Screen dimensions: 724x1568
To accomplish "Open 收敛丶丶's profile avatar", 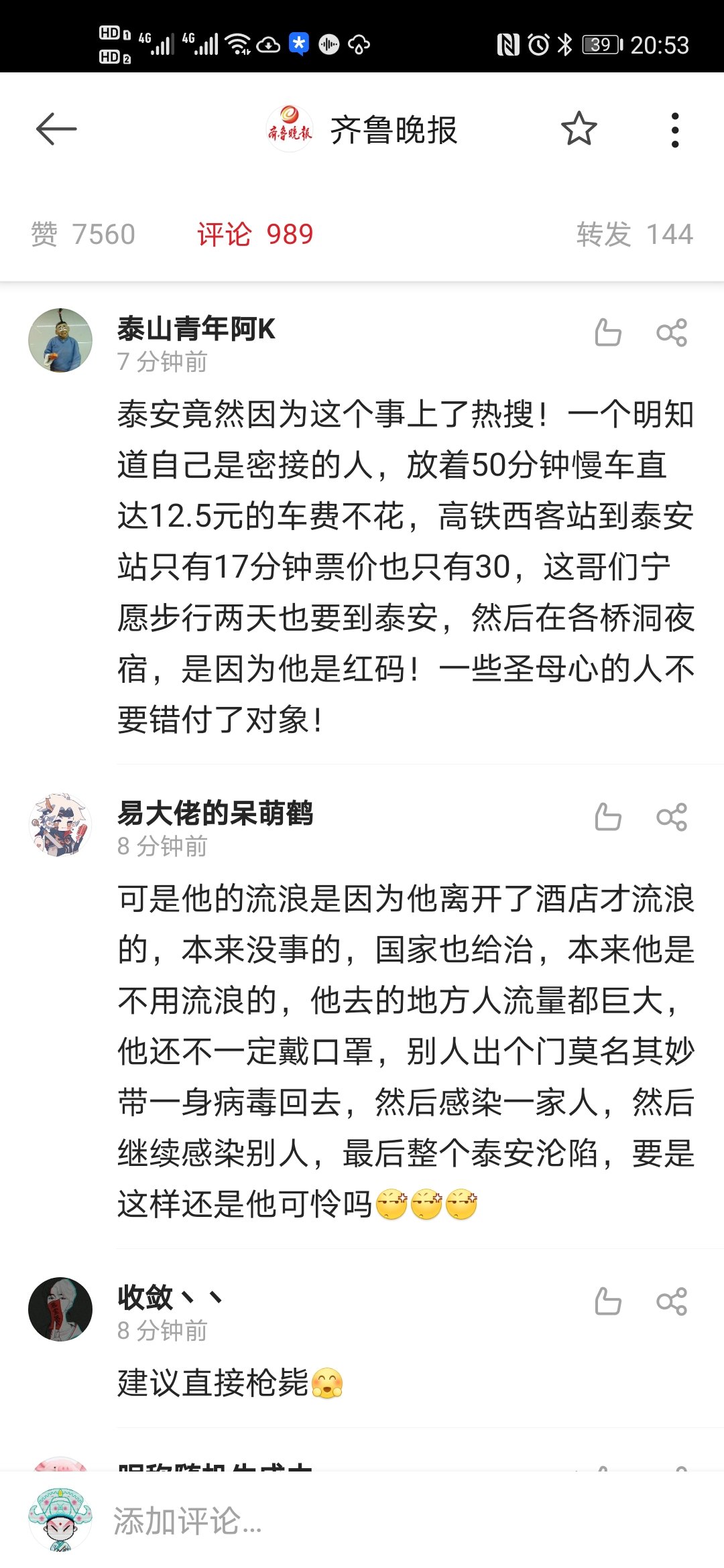I will 60,1309.
